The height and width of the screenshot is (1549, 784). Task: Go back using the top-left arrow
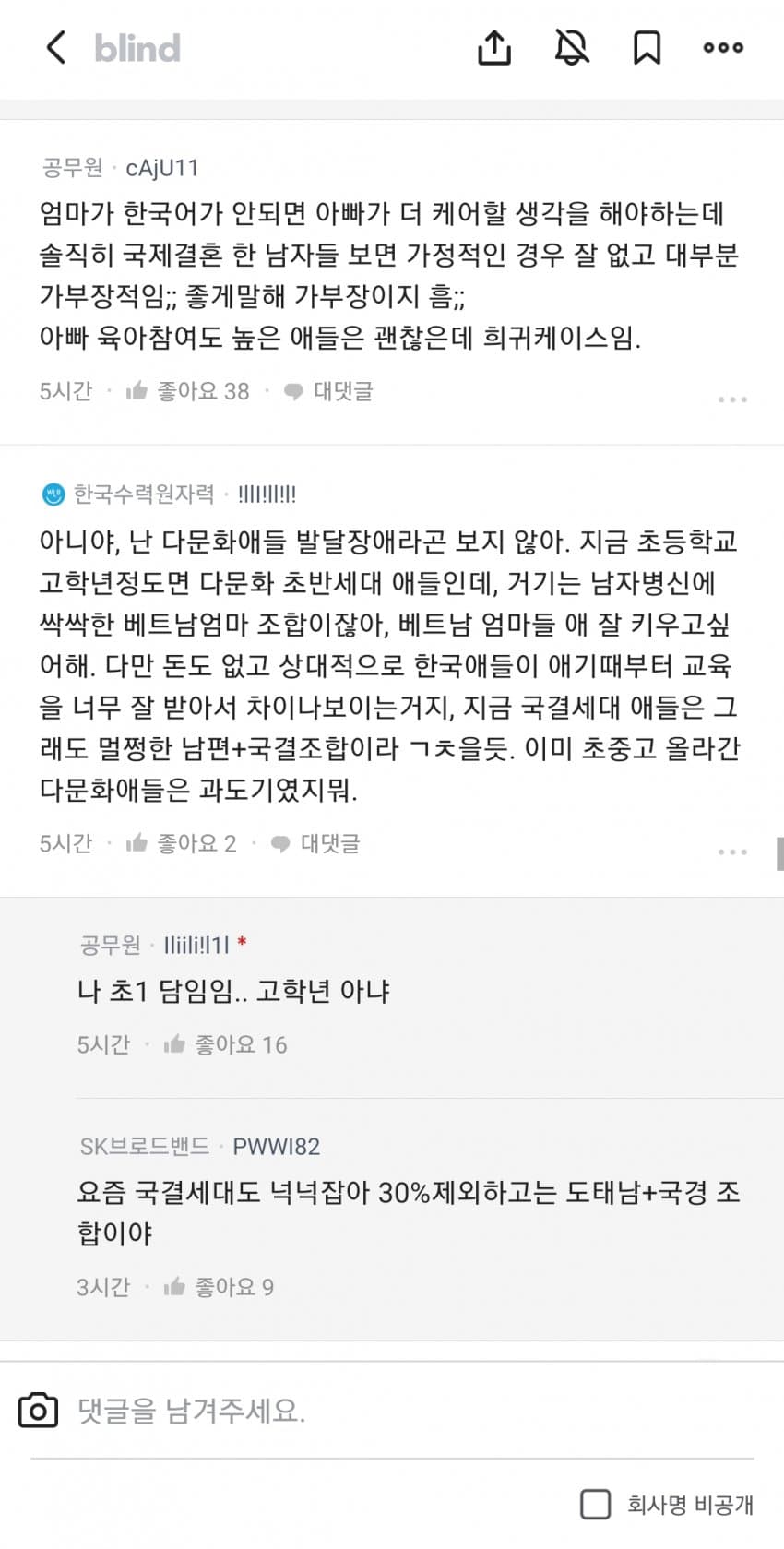[x=56, y=48]
